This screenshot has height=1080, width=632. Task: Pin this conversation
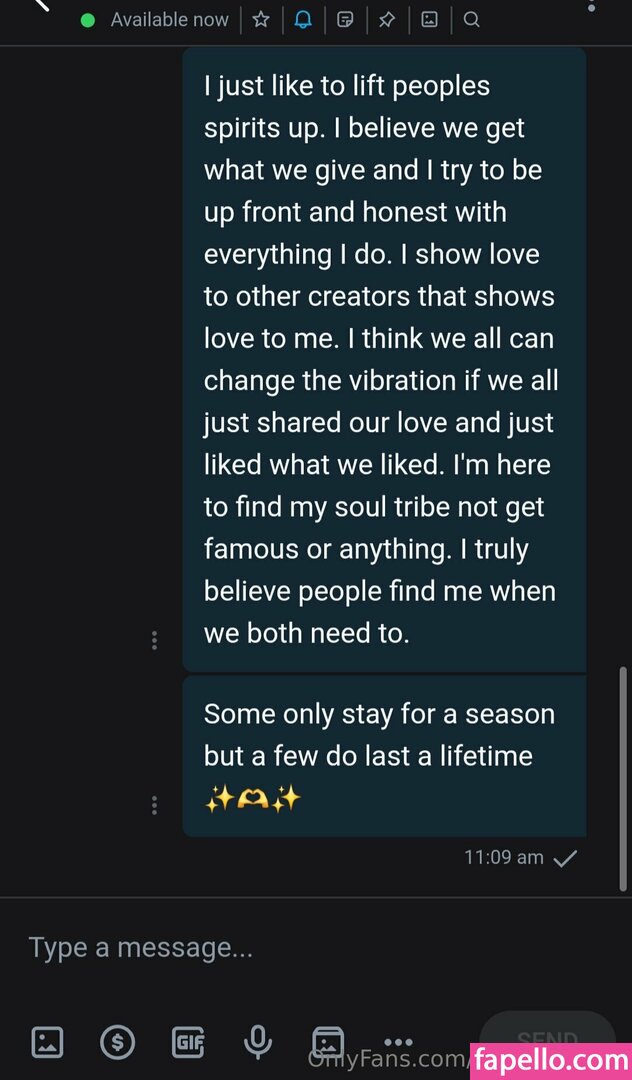pos(387,19)
